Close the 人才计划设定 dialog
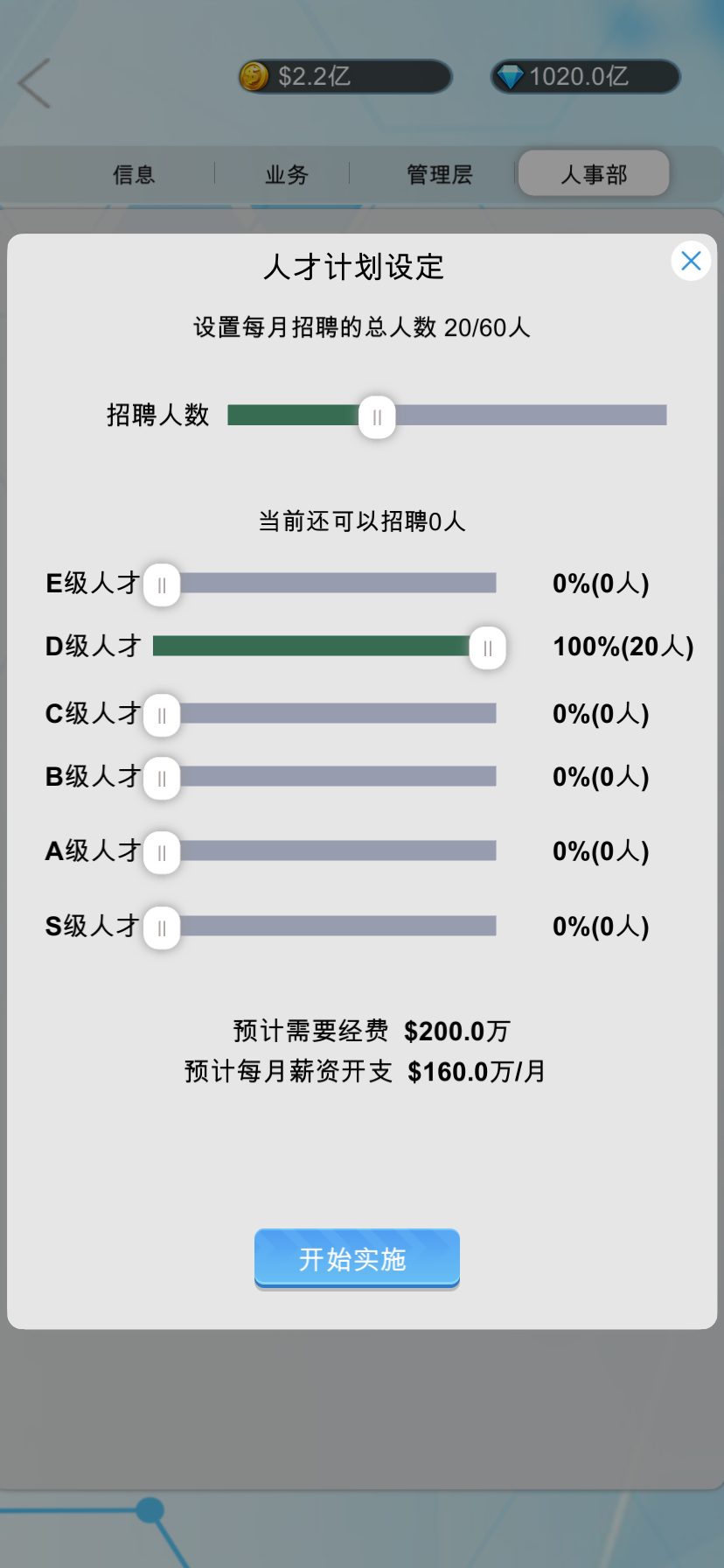Viewport: 724px width, 1568px height. coord(691,261)
